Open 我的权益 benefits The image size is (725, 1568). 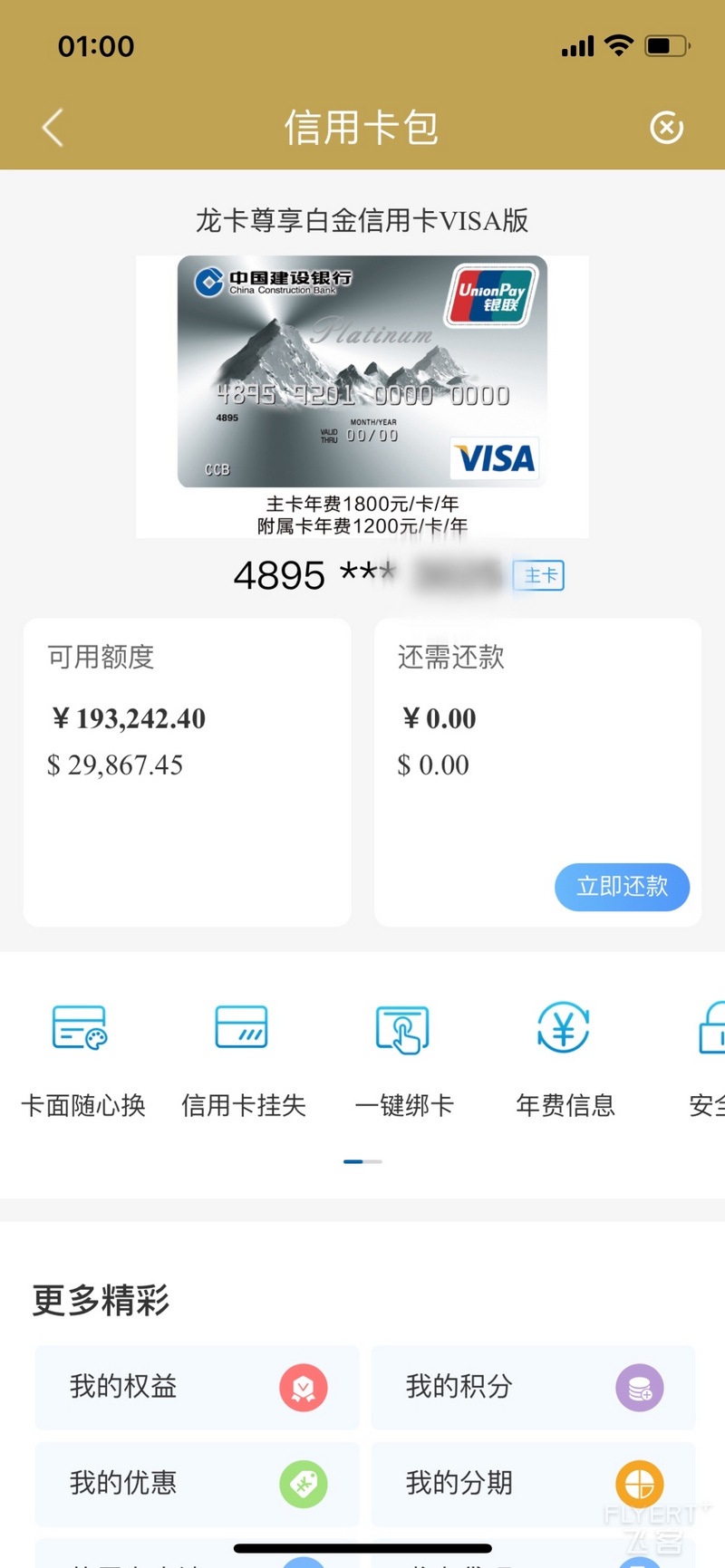(x=197, y=1388)
